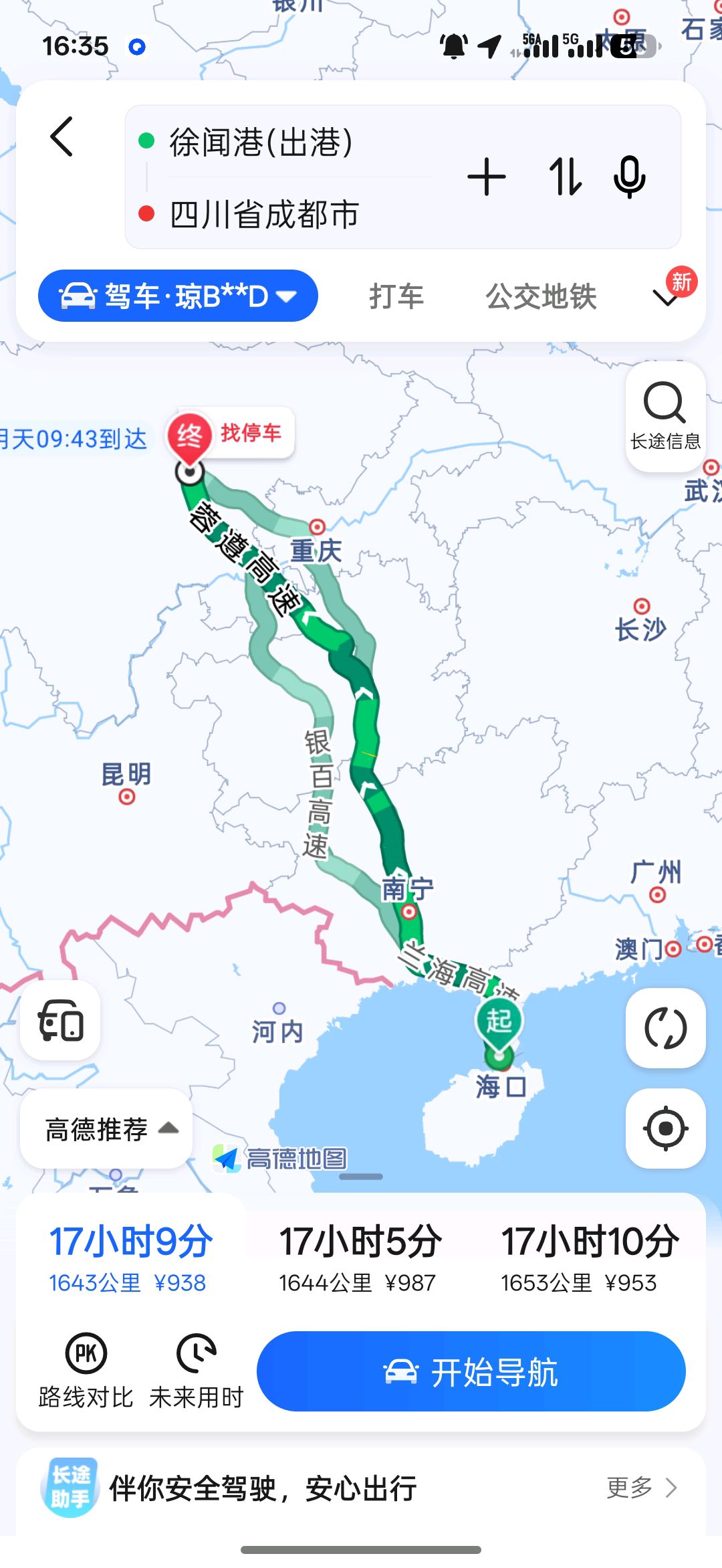The width and height of the screenshot is (722, 1568).
Task: Center map on current location
Action: click(x=665, y=1129)
